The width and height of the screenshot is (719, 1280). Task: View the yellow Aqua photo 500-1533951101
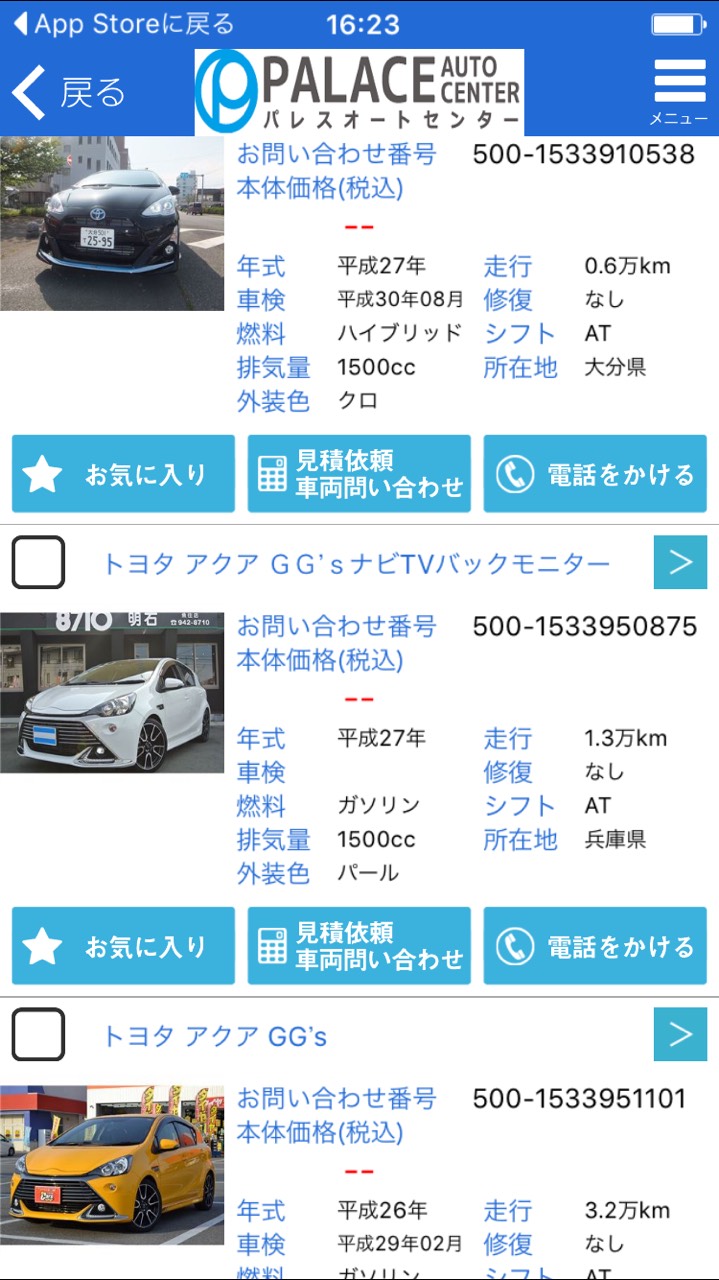point(112,1160)
